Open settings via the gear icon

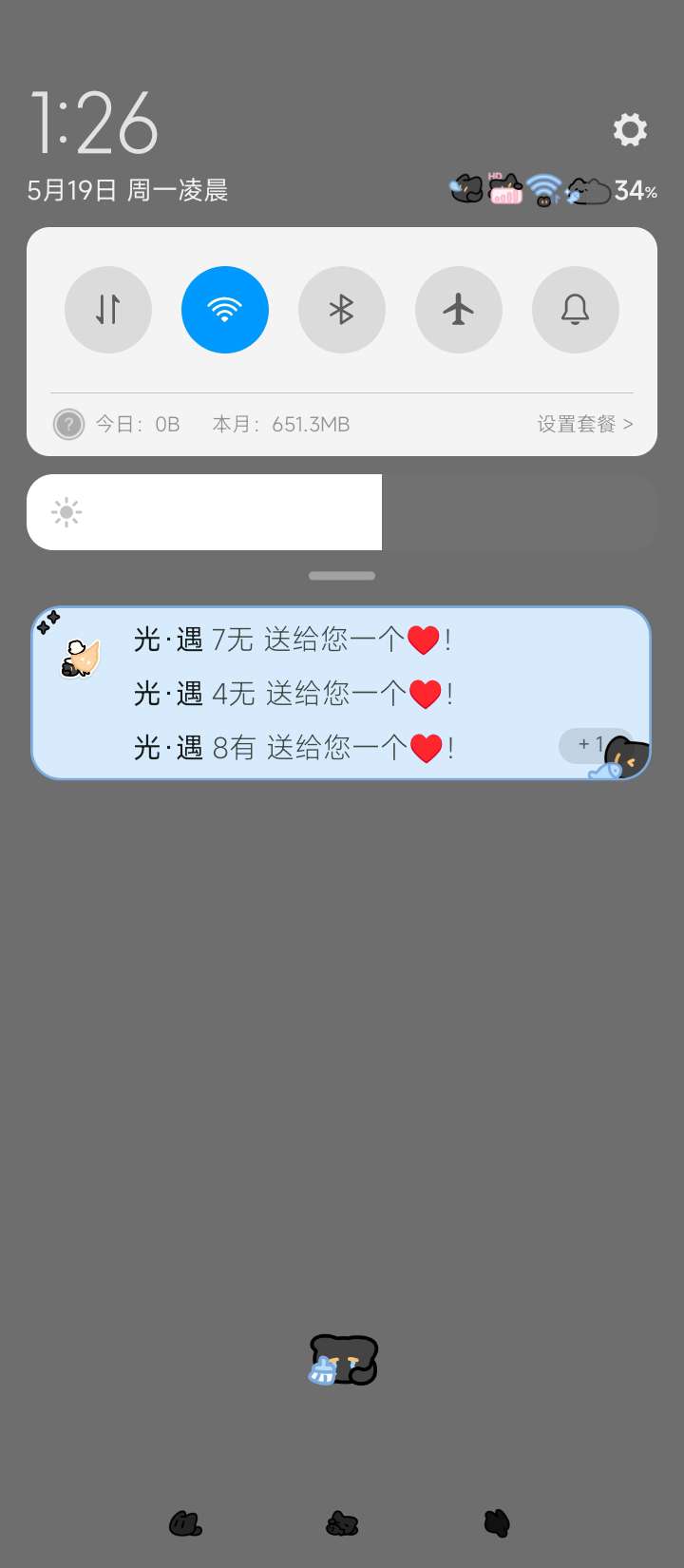[630, 129]
